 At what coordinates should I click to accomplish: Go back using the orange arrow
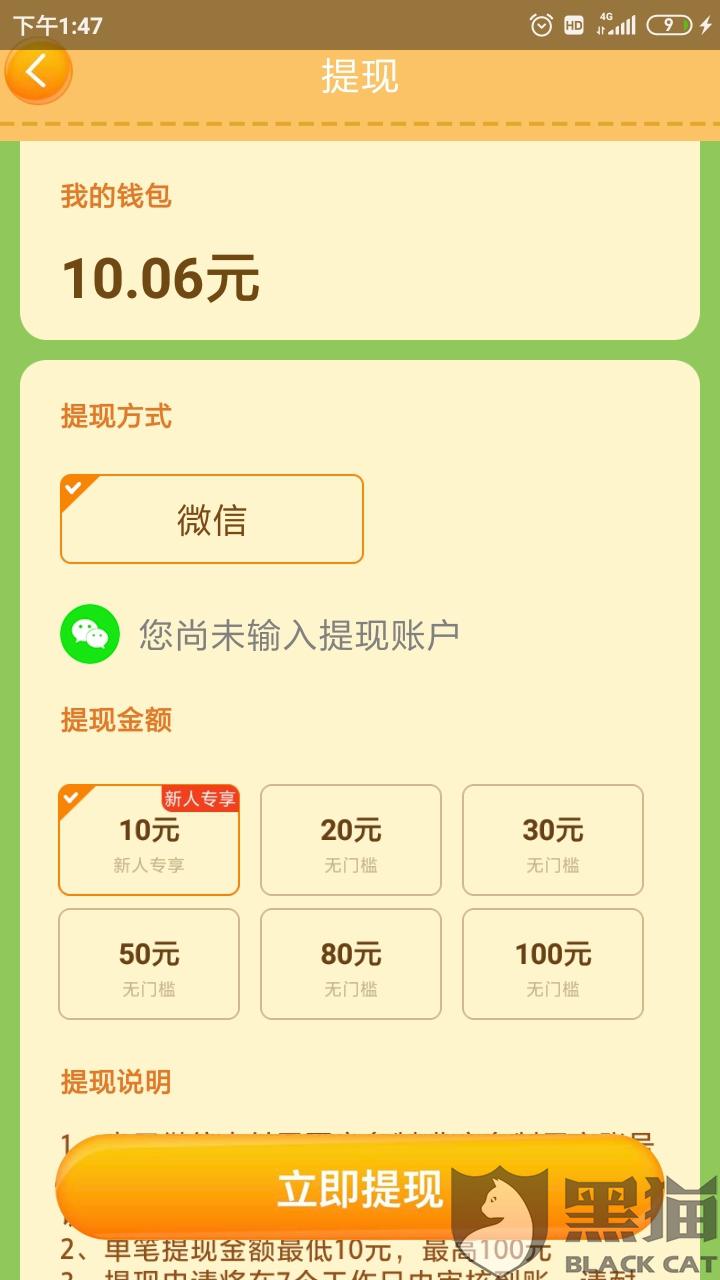tap(38, 72)
